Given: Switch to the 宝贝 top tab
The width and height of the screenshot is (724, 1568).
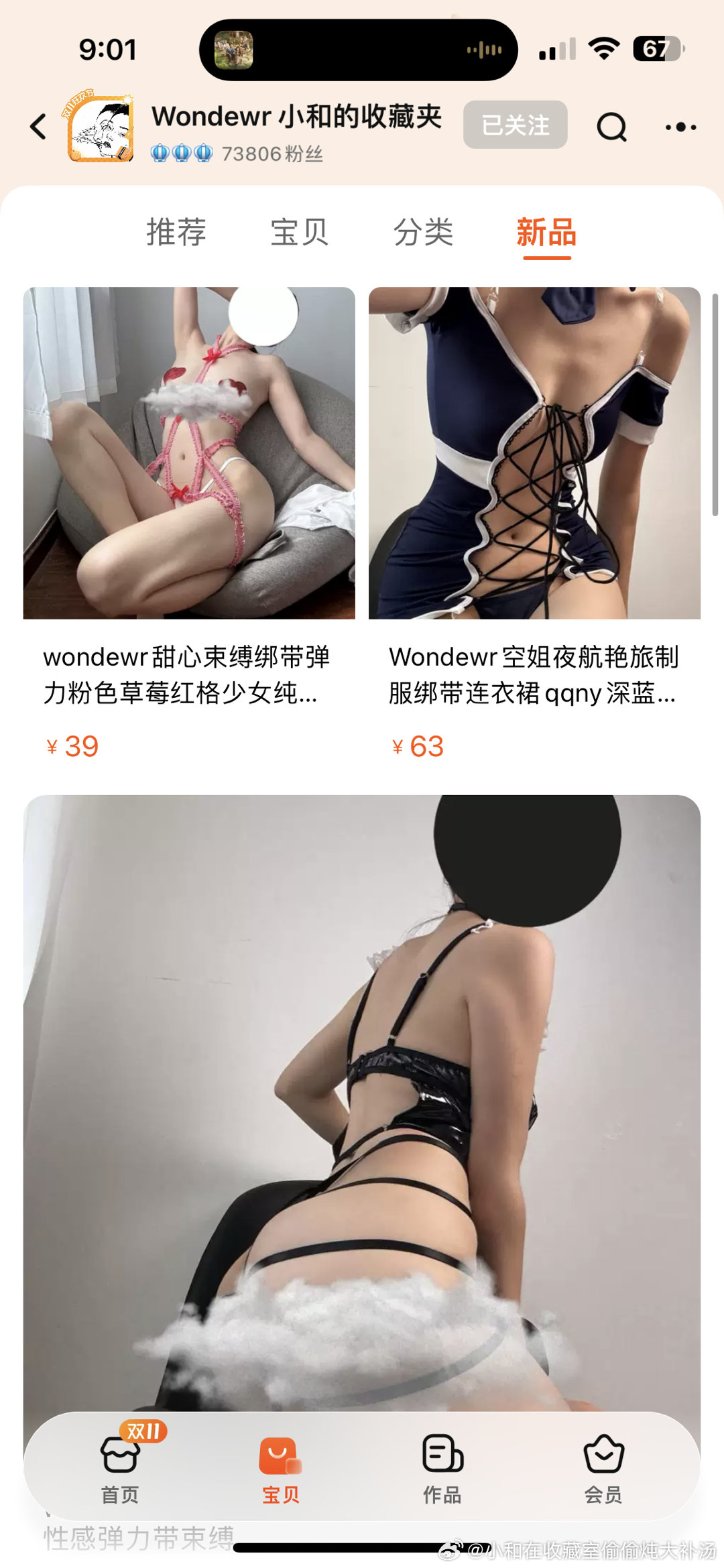Looking at the screenshot, I should pos(300,233).
